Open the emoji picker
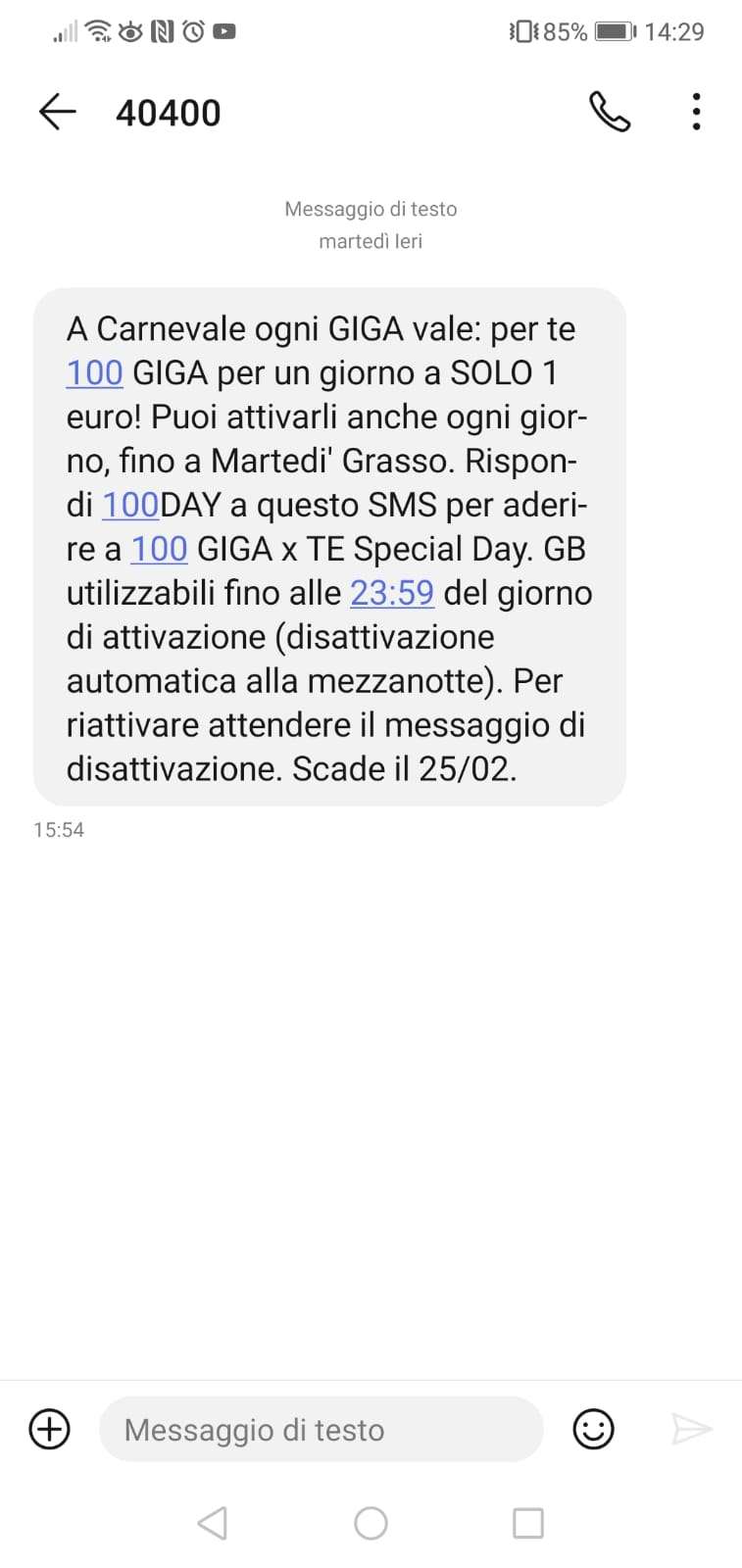Image resolution: width=742 pixels, height=1568 pixels. 593,1429
